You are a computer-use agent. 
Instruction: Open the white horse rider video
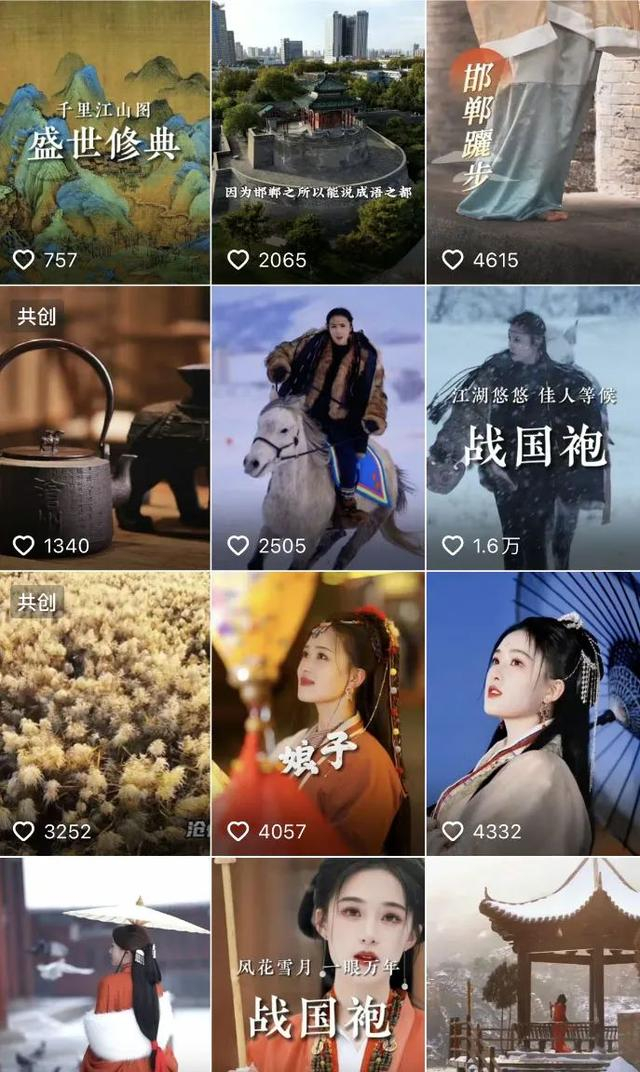[x=318, y=427]
